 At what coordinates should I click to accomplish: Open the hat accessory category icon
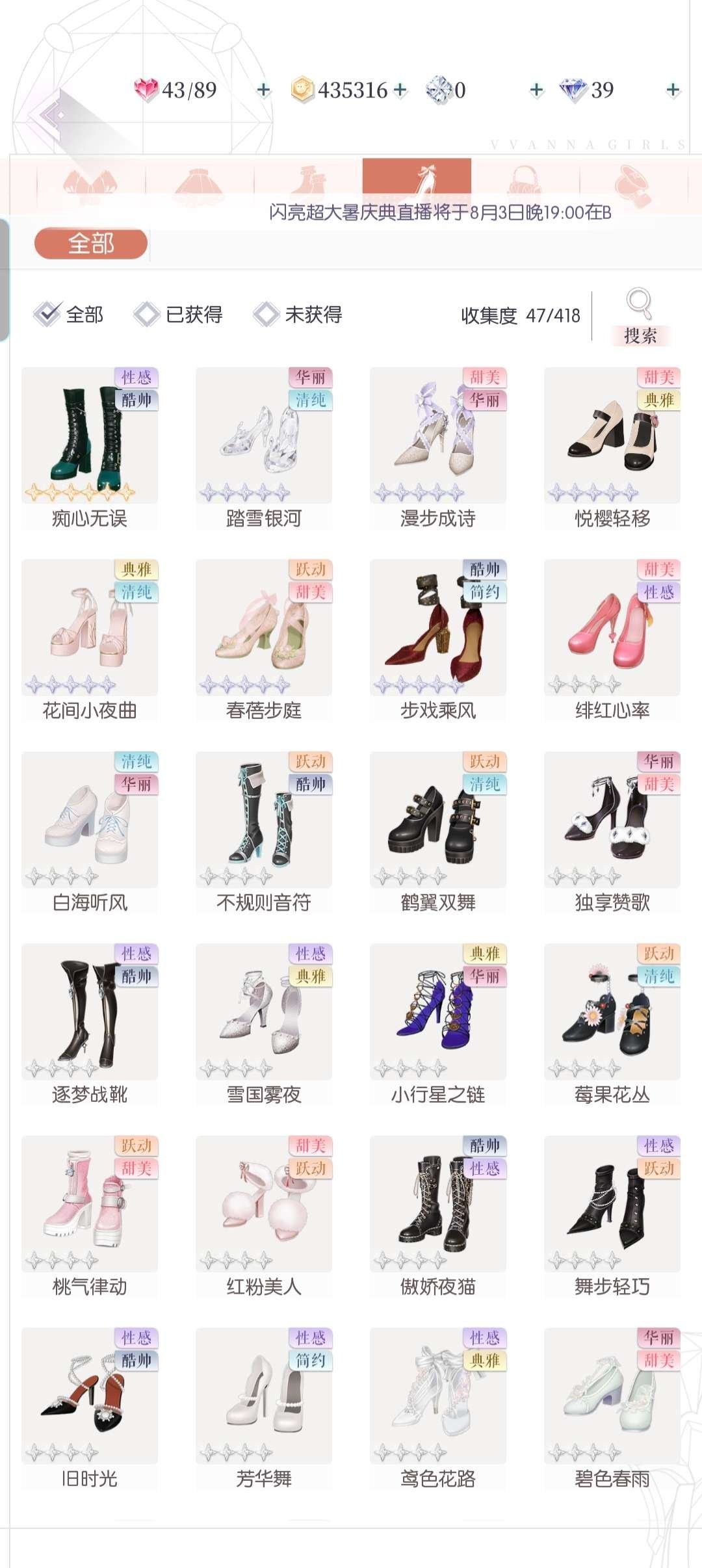634,181
